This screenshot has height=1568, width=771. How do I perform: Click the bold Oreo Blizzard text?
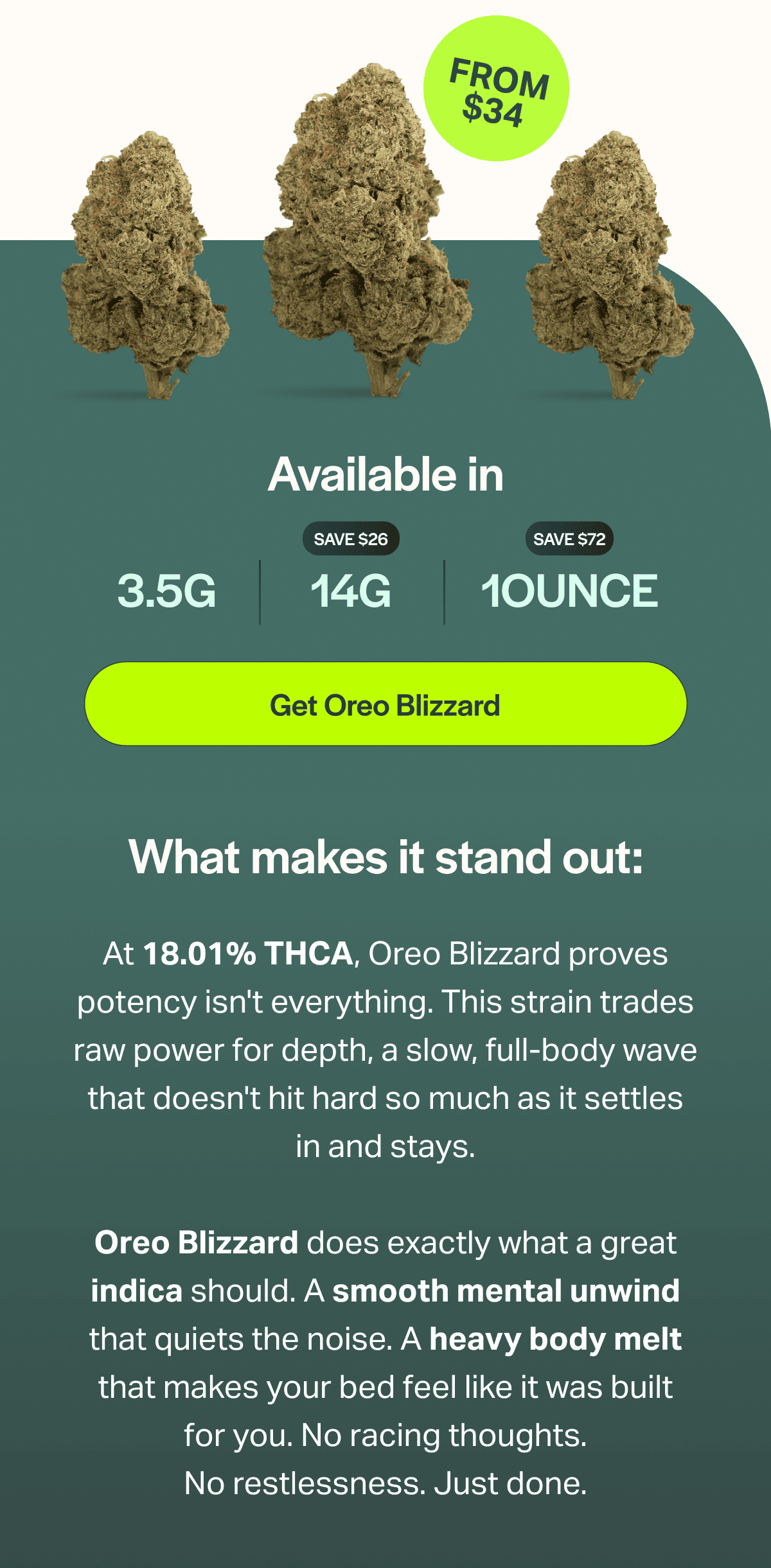coord(194,1242)
